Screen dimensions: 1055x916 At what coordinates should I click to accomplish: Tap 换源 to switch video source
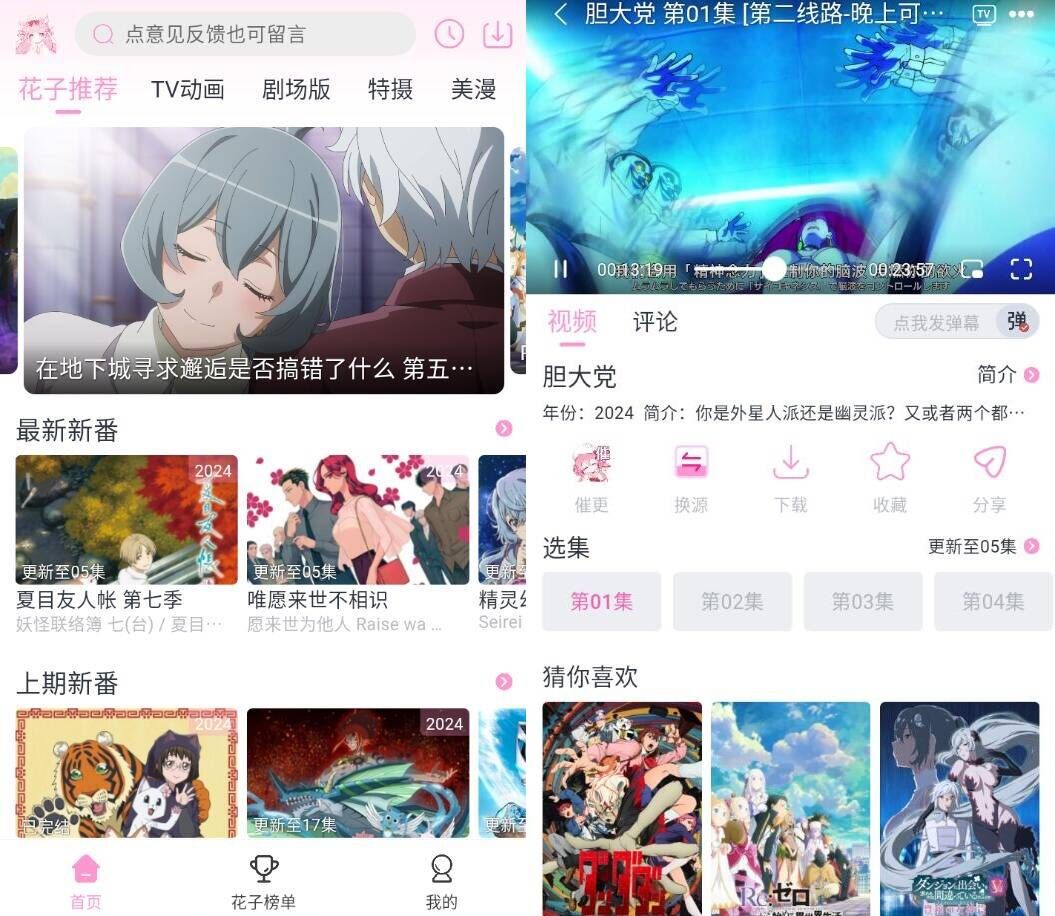click(691, 477)
